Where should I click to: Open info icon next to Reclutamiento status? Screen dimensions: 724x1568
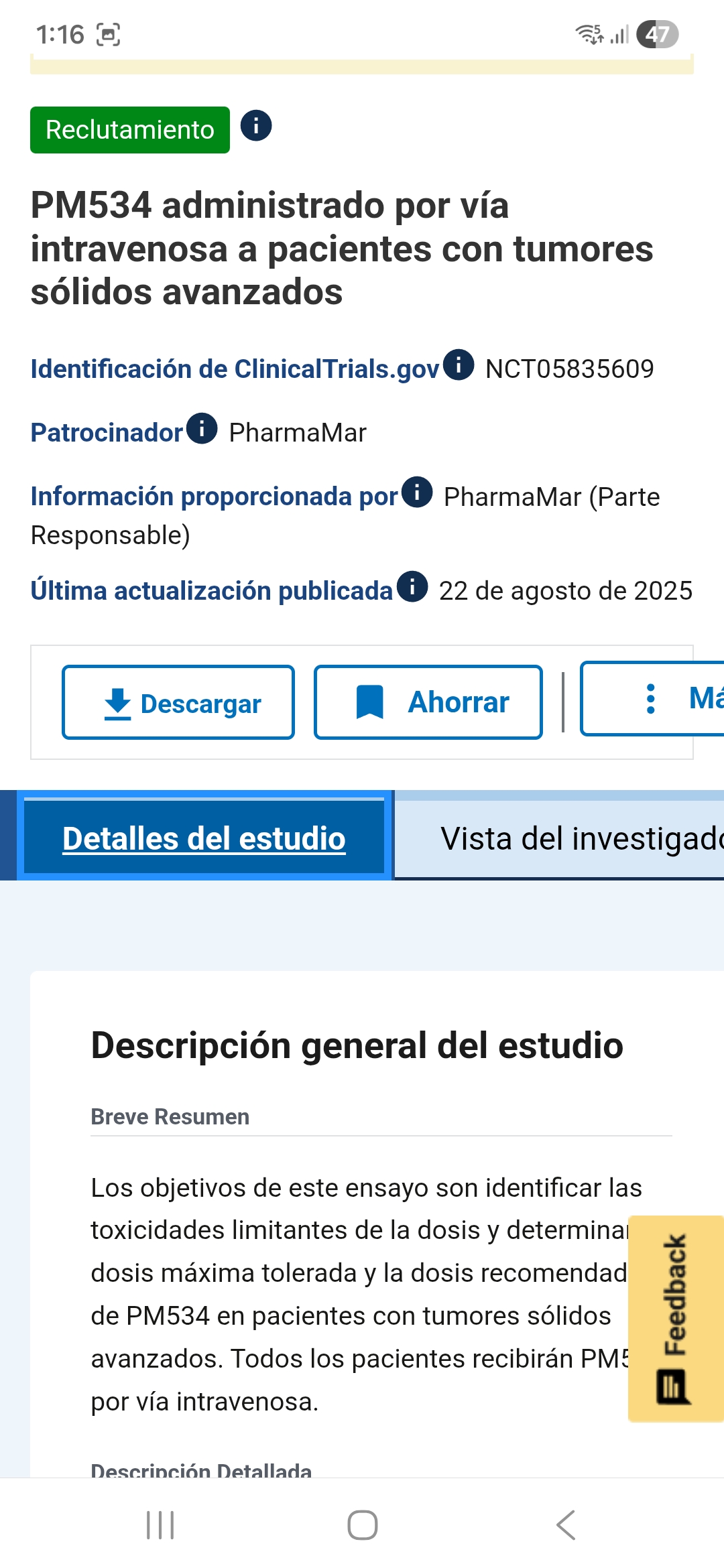point(256,125)
